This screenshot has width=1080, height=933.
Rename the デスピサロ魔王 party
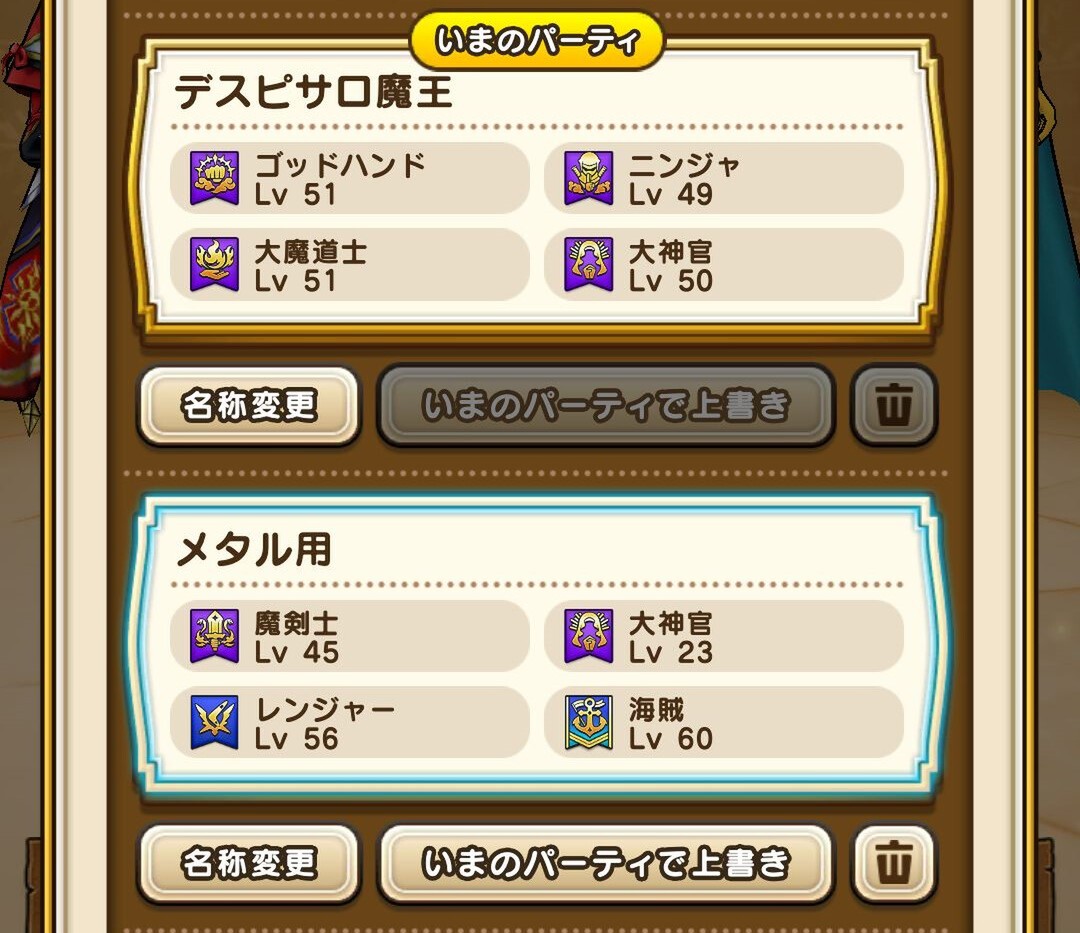click(248, 406)
